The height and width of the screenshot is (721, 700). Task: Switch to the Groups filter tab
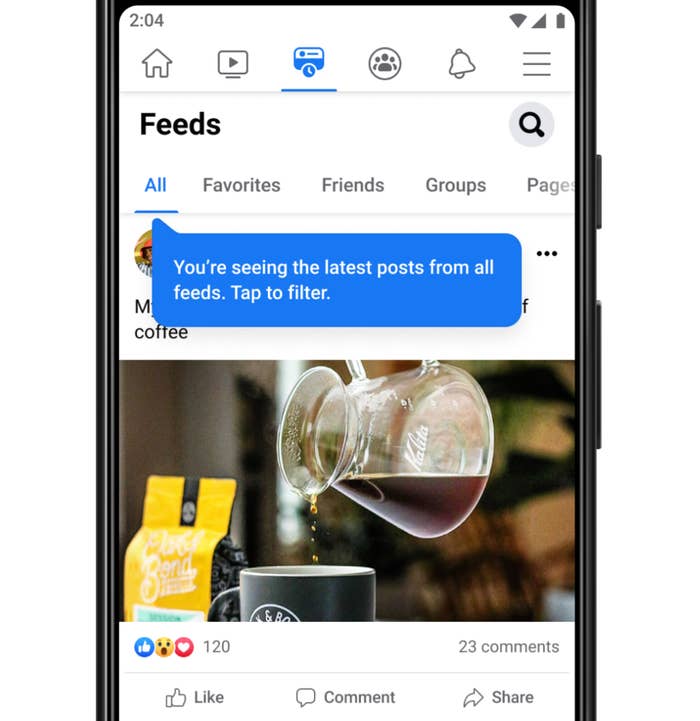point(455,185)
